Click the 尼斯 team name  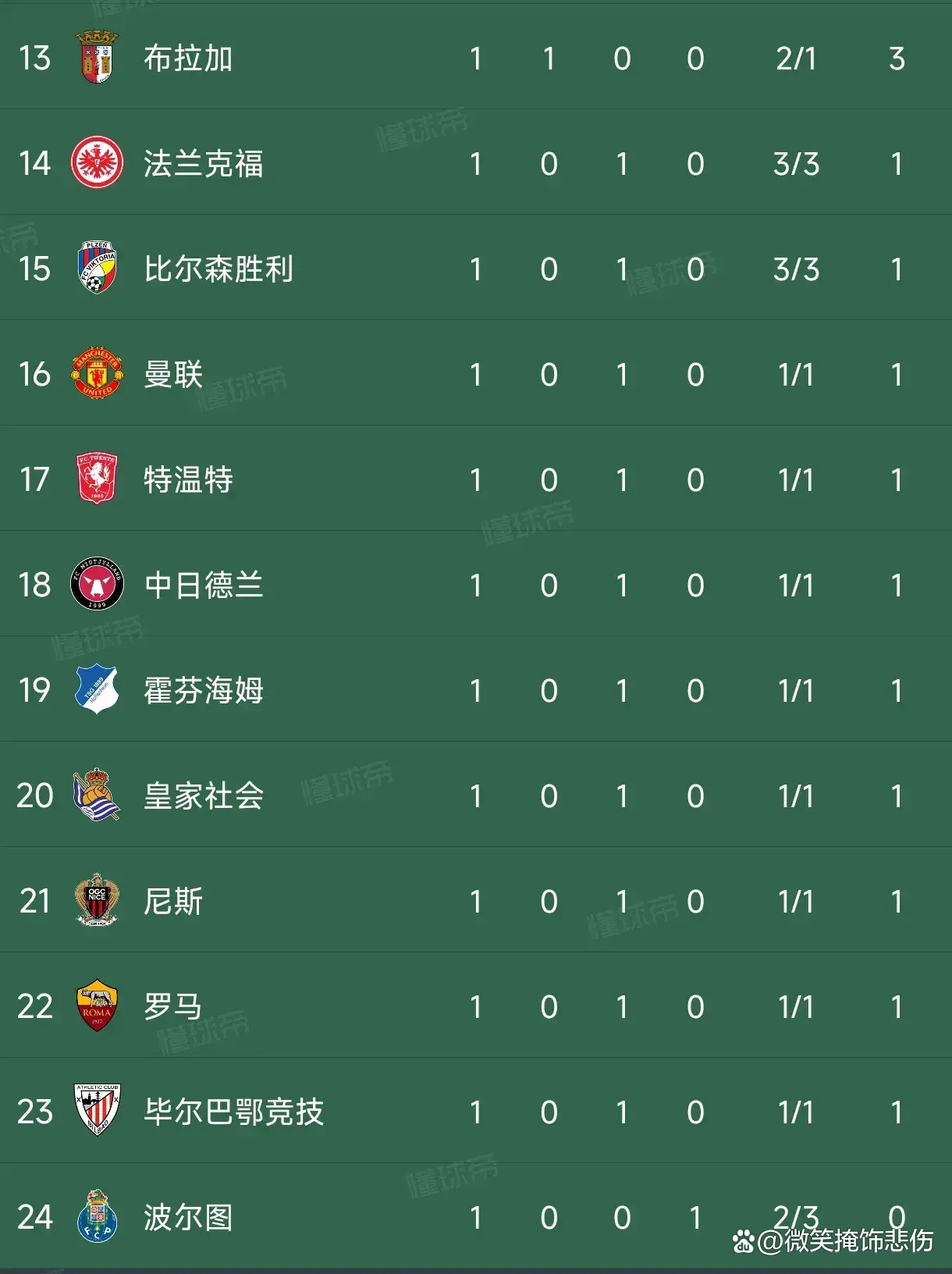[173, 902]
